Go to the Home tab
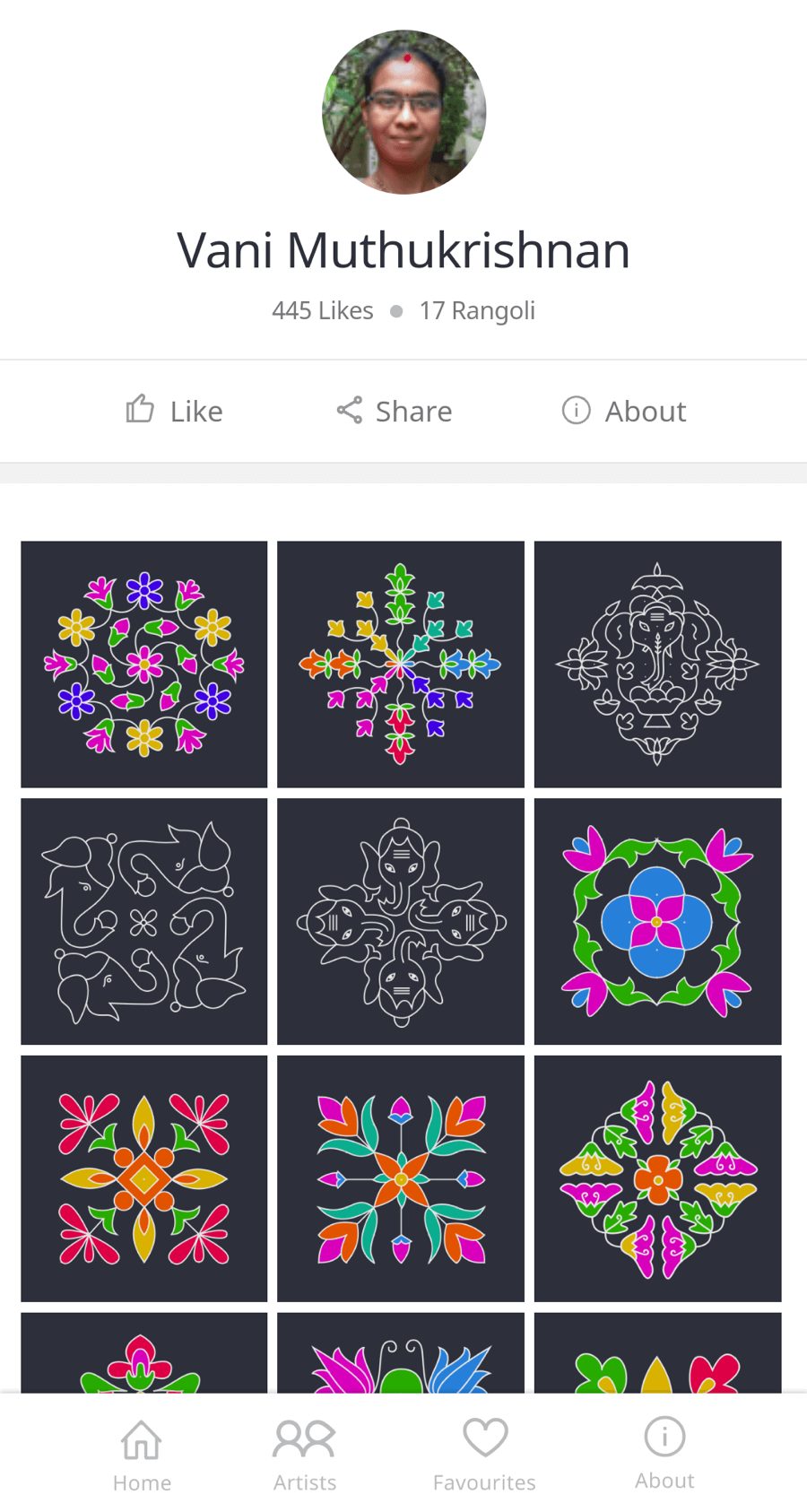Viewport: 807px width, 1512px height. pos(142,1455)
